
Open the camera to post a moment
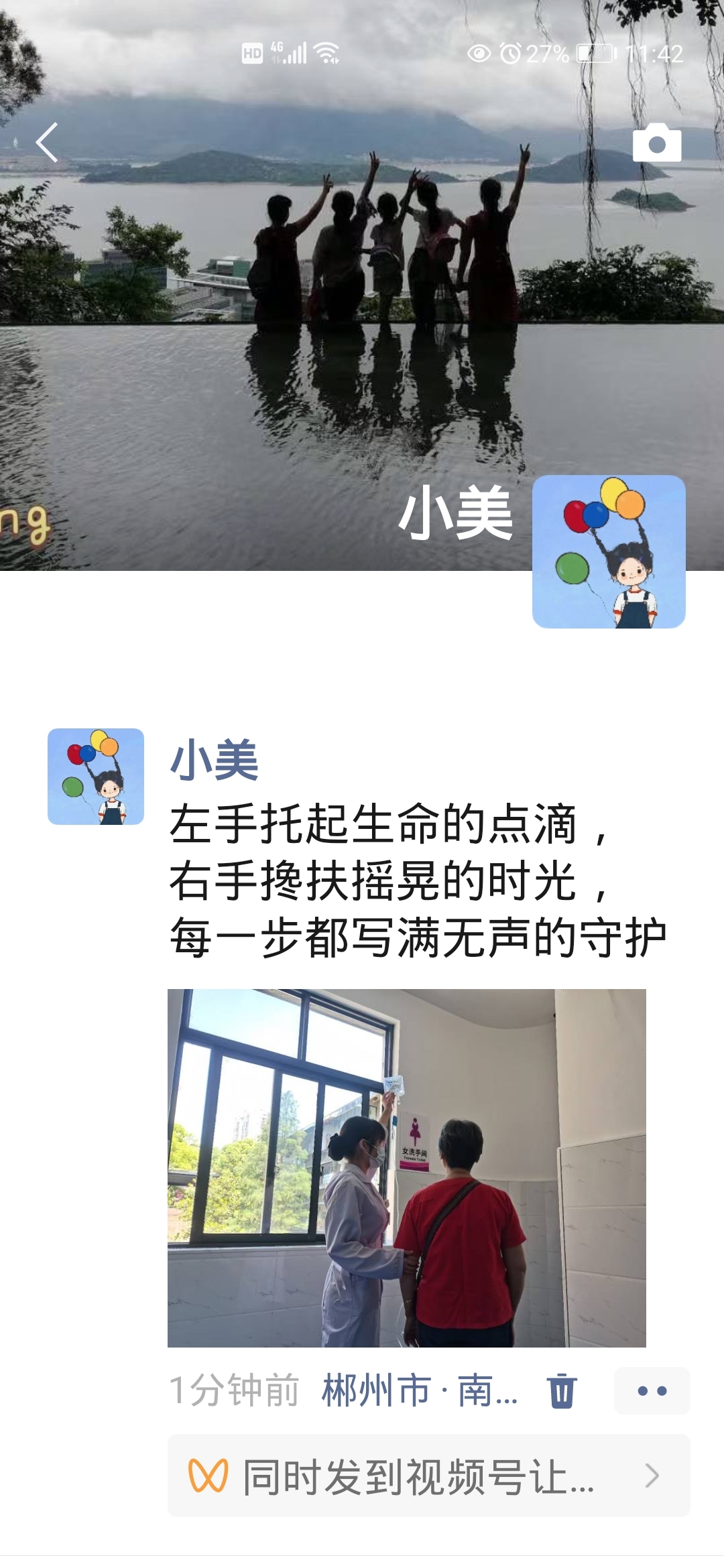[x=656, y=143]
